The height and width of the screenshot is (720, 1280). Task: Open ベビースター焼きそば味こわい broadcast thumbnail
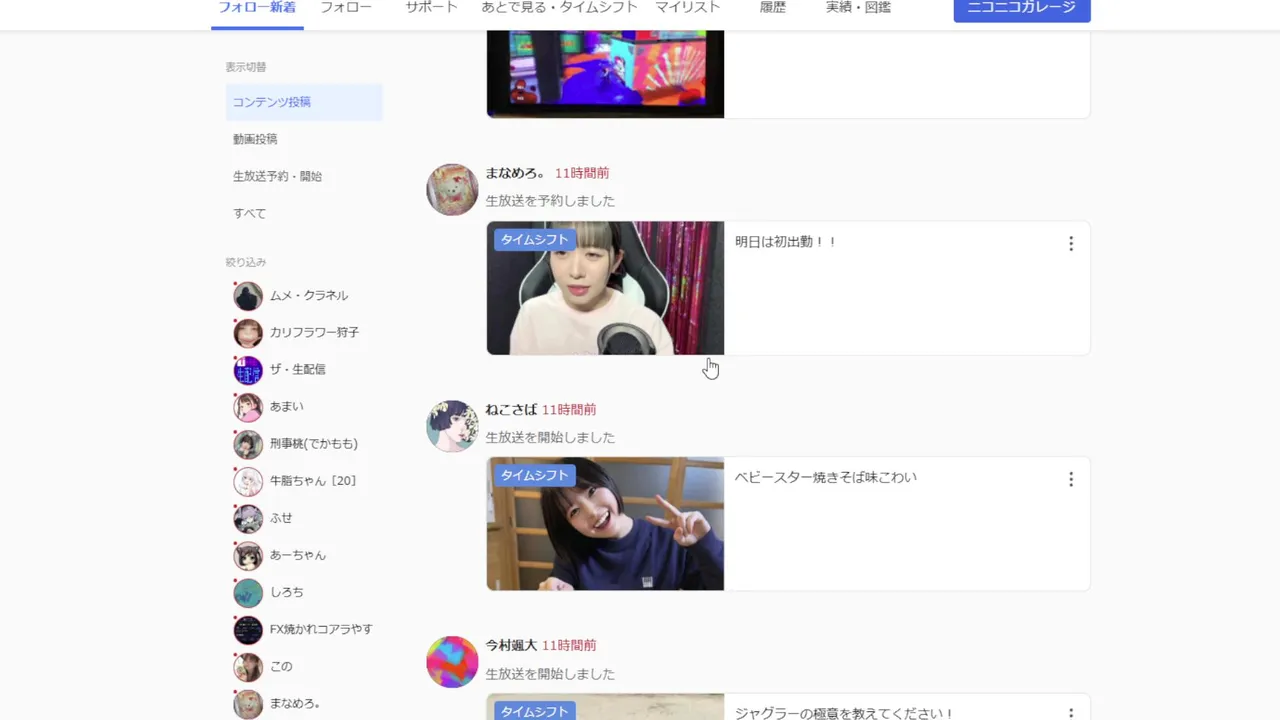(605, 524)
